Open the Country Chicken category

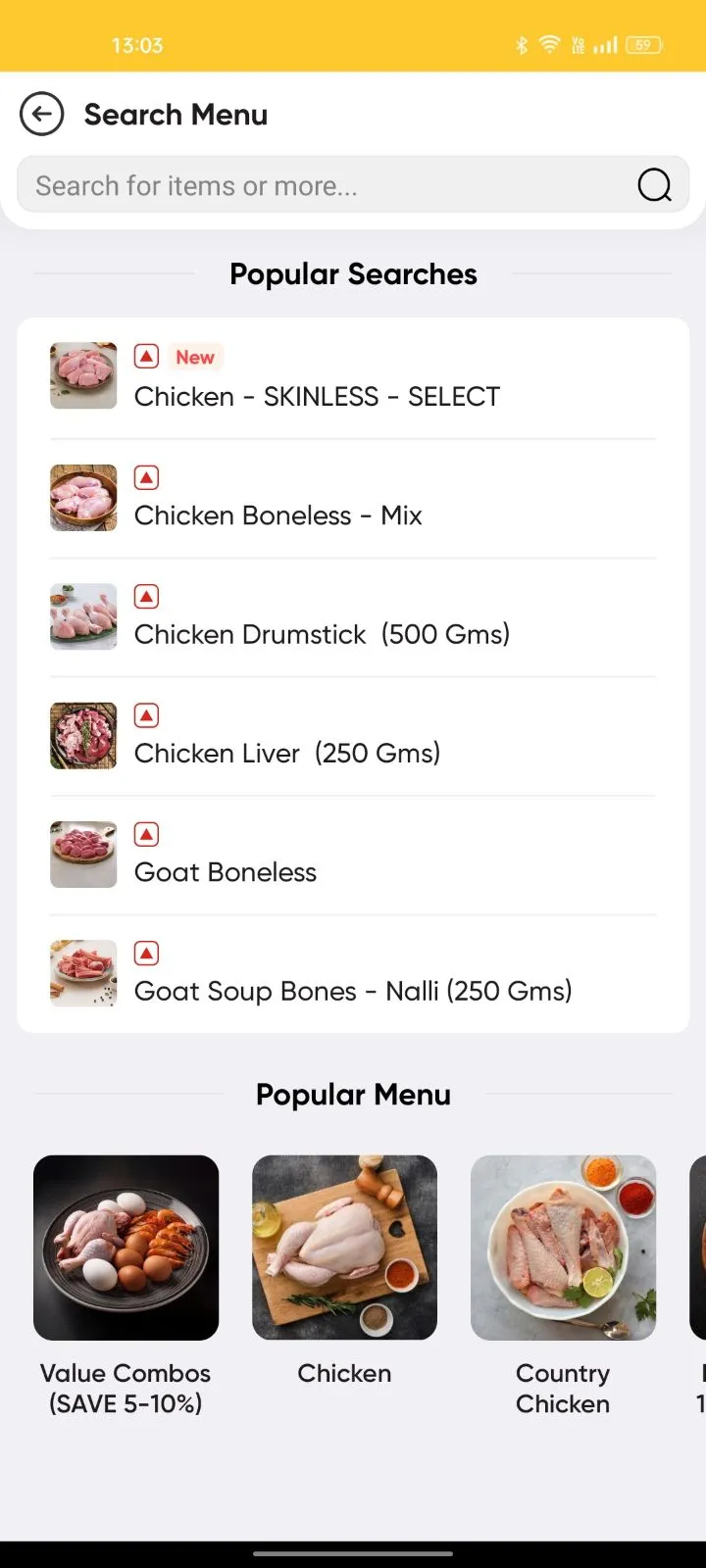(x=563, y=1286)
